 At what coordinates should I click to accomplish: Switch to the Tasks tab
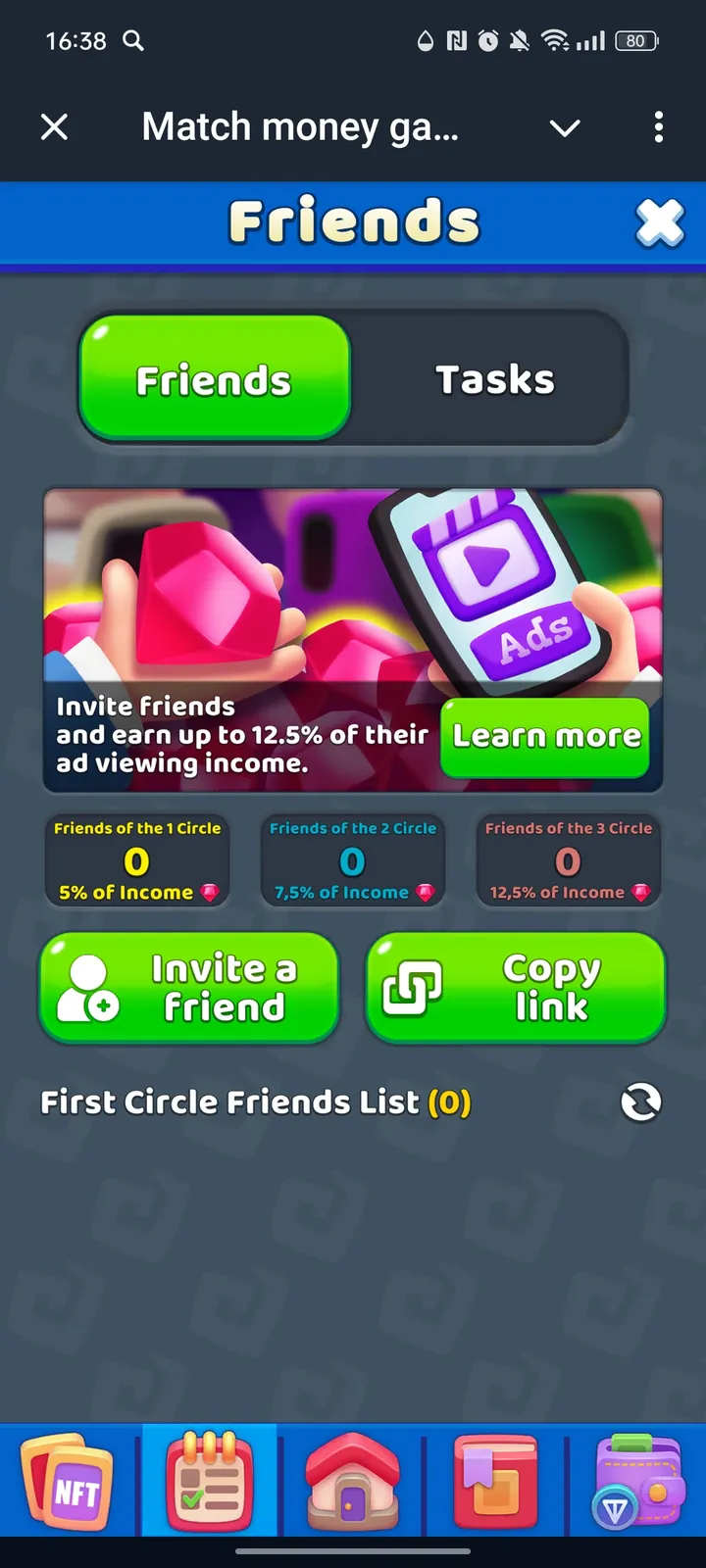tap(494, 379)
